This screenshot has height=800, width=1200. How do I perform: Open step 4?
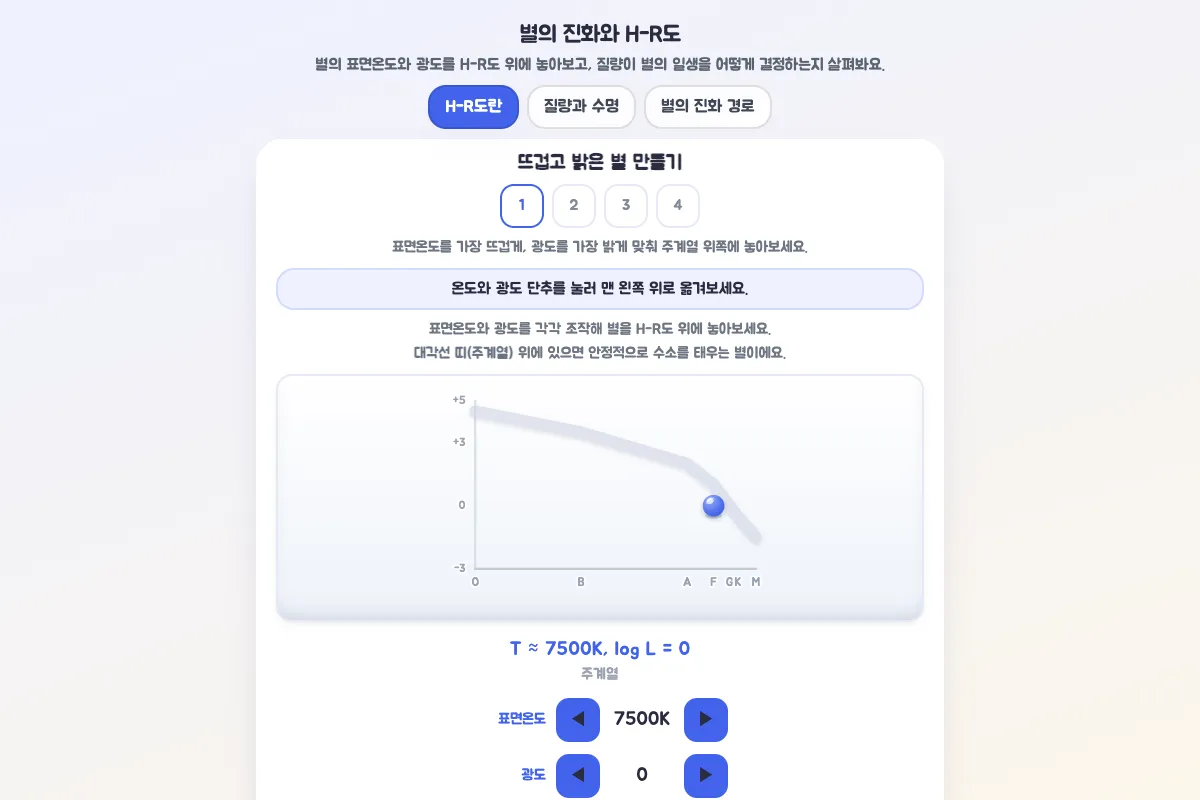point(678,206)
